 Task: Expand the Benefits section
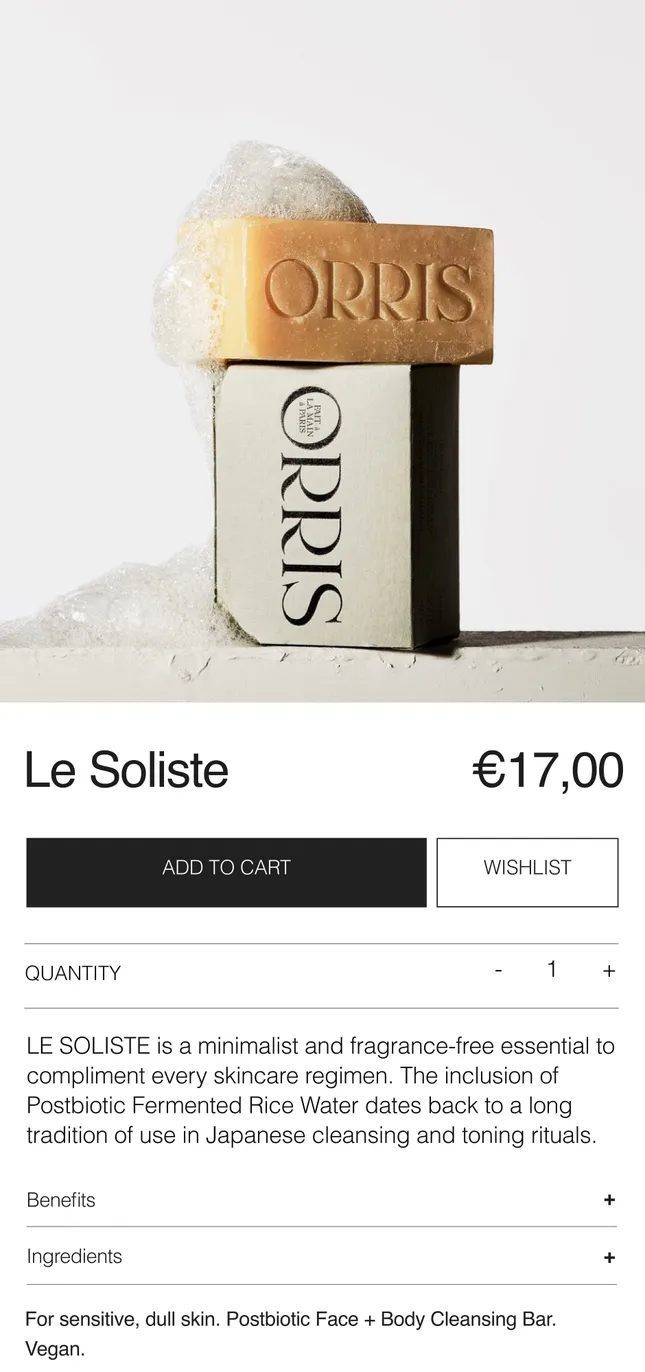pos(608,1200)
